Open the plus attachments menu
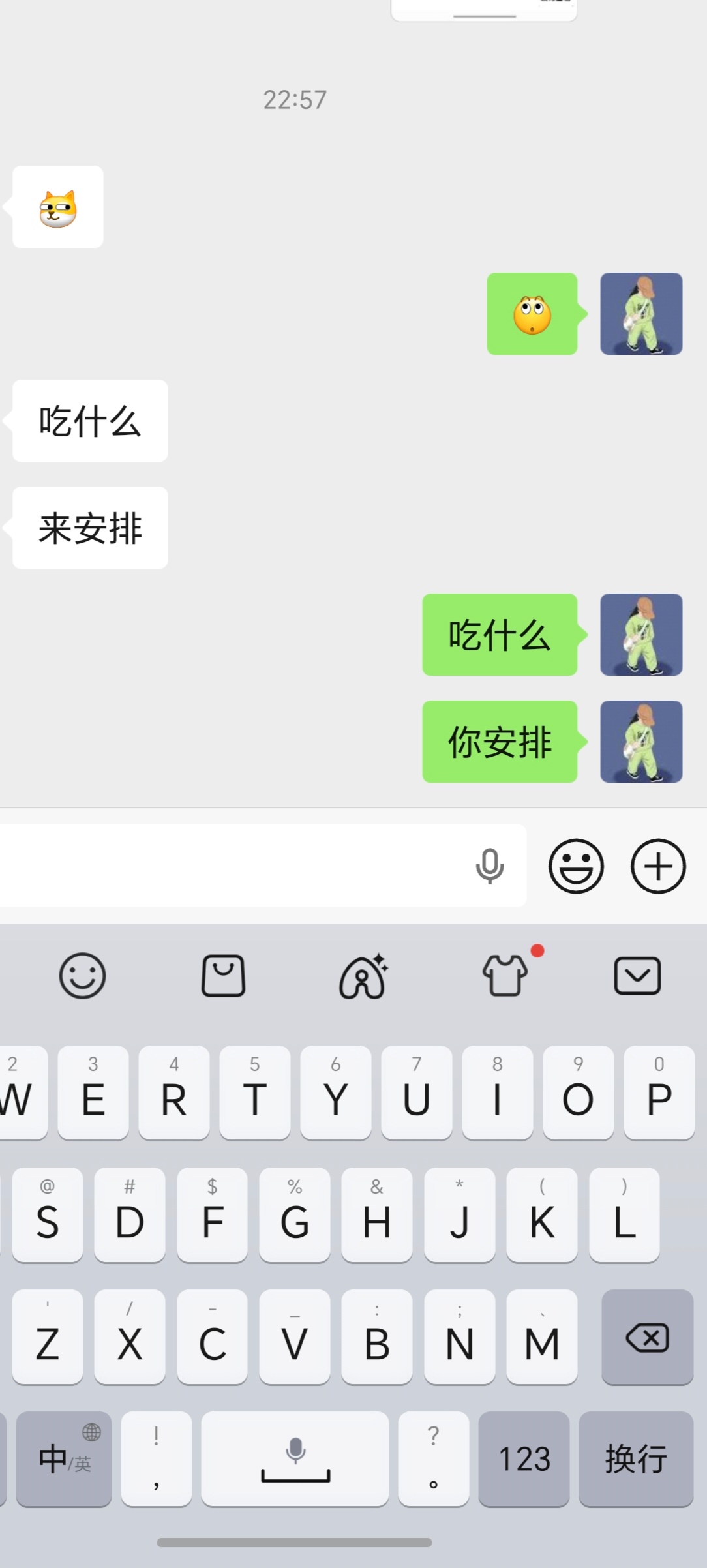The image size is (707, 1568). [658, 866]
